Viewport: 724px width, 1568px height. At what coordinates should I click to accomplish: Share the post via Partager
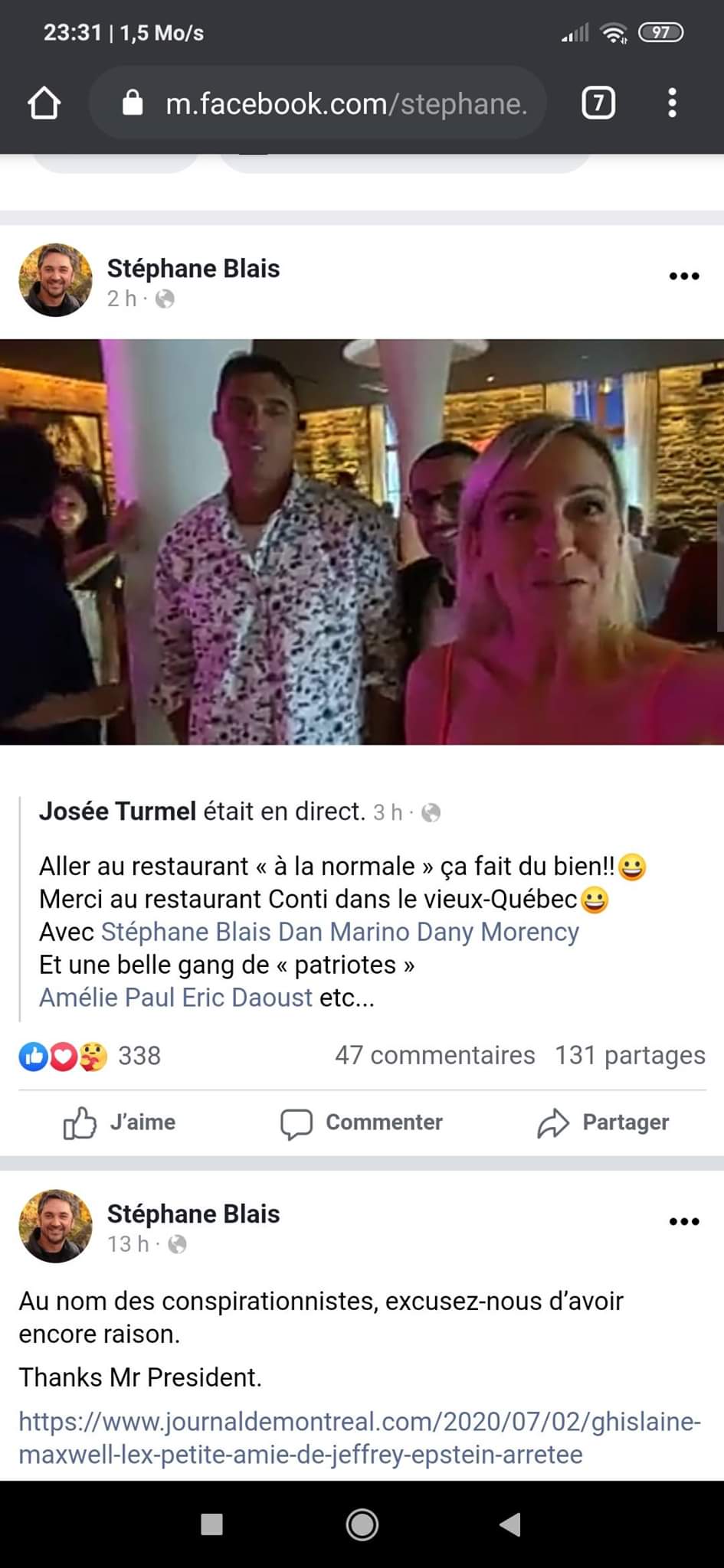pyautogui.click(x=603, y=1122)
